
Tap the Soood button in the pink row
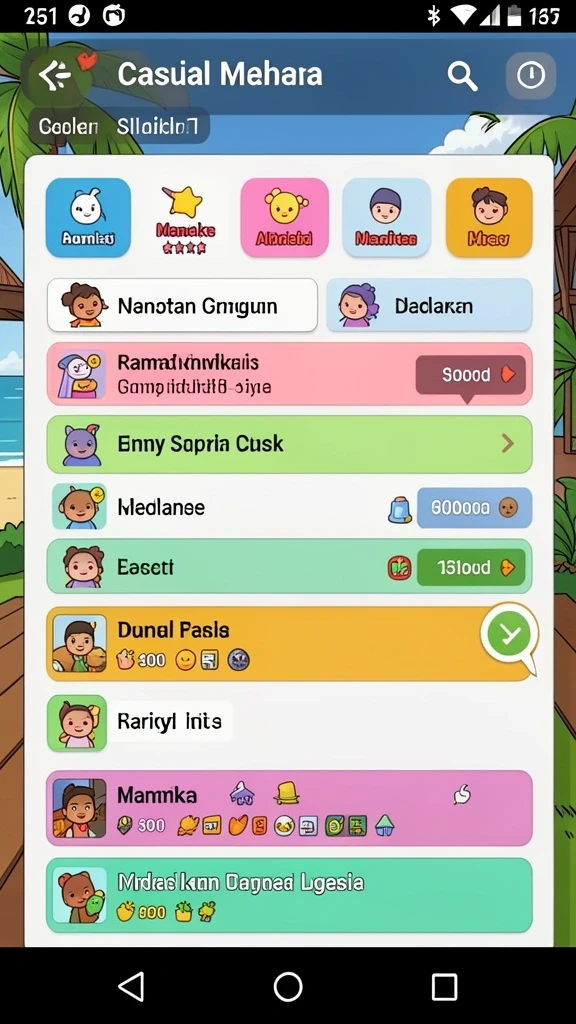pyautogui.click(x=470, y=375)
